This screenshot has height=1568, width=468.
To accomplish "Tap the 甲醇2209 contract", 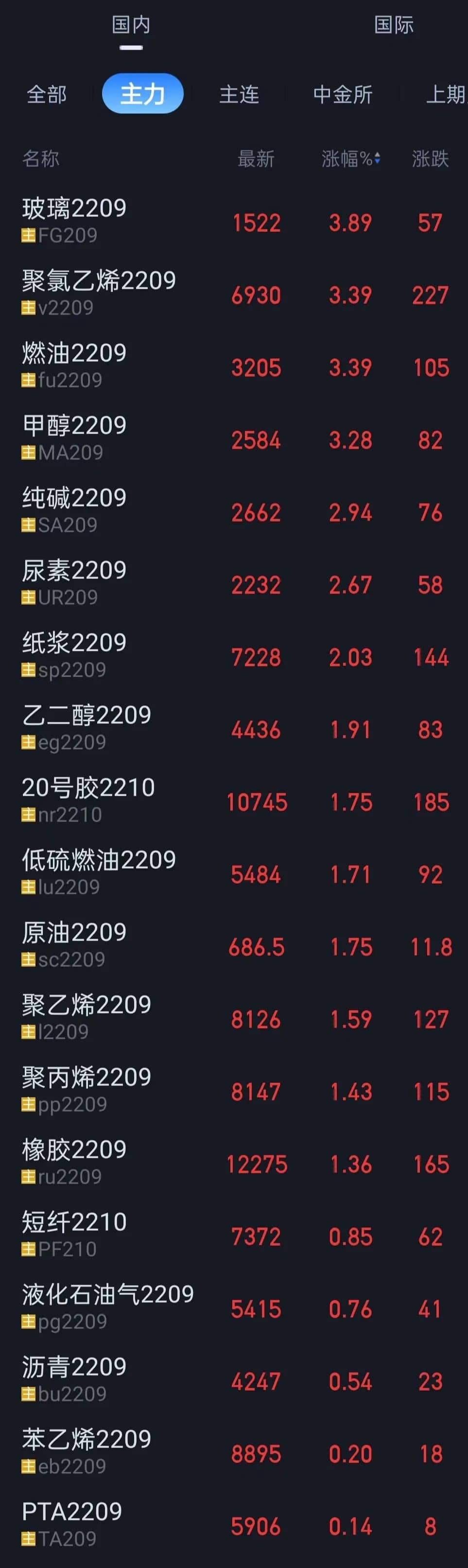I will (x=74, y=437).
